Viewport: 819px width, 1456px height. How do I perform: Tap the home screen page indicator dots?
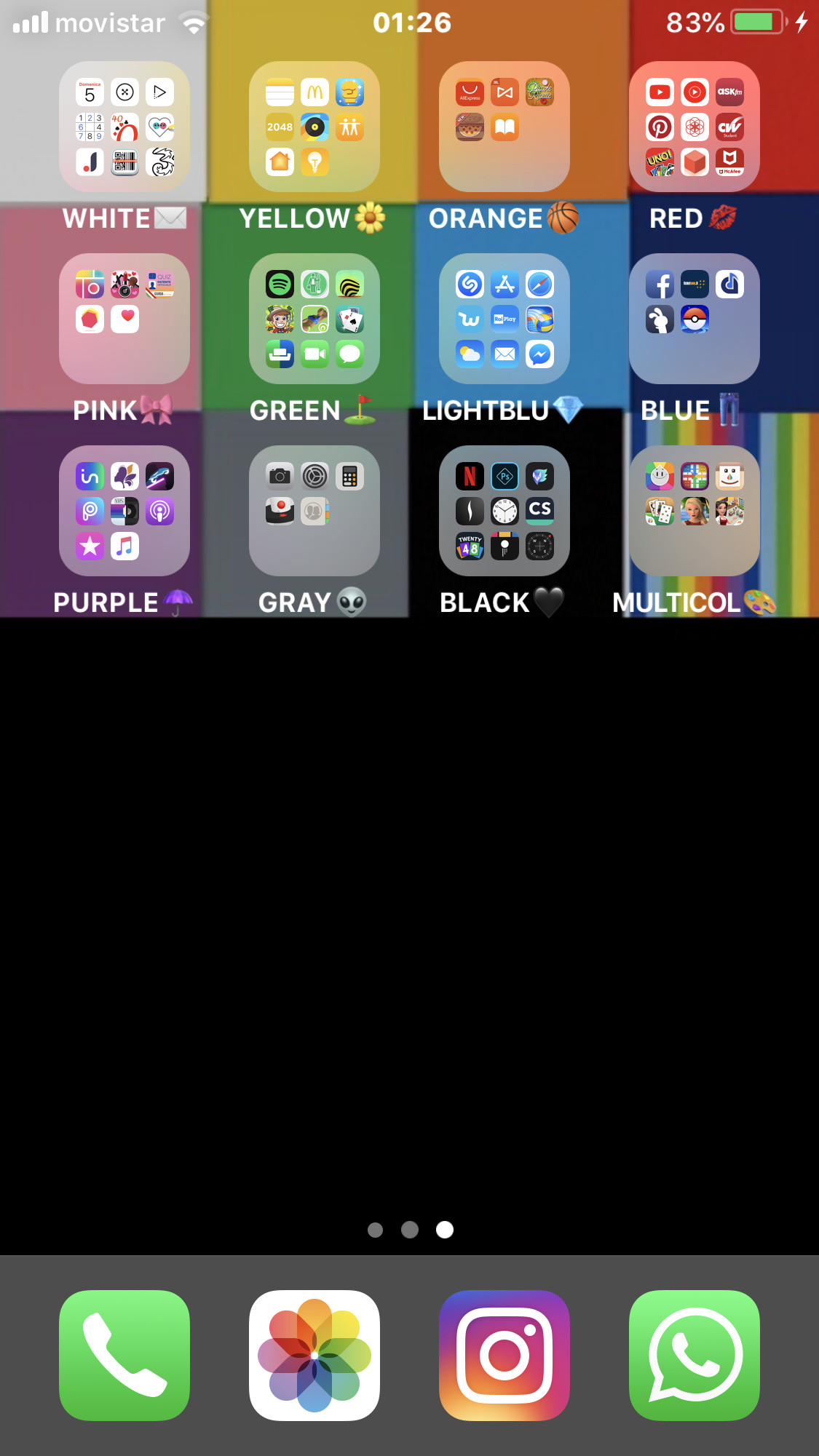(410, 1230)
